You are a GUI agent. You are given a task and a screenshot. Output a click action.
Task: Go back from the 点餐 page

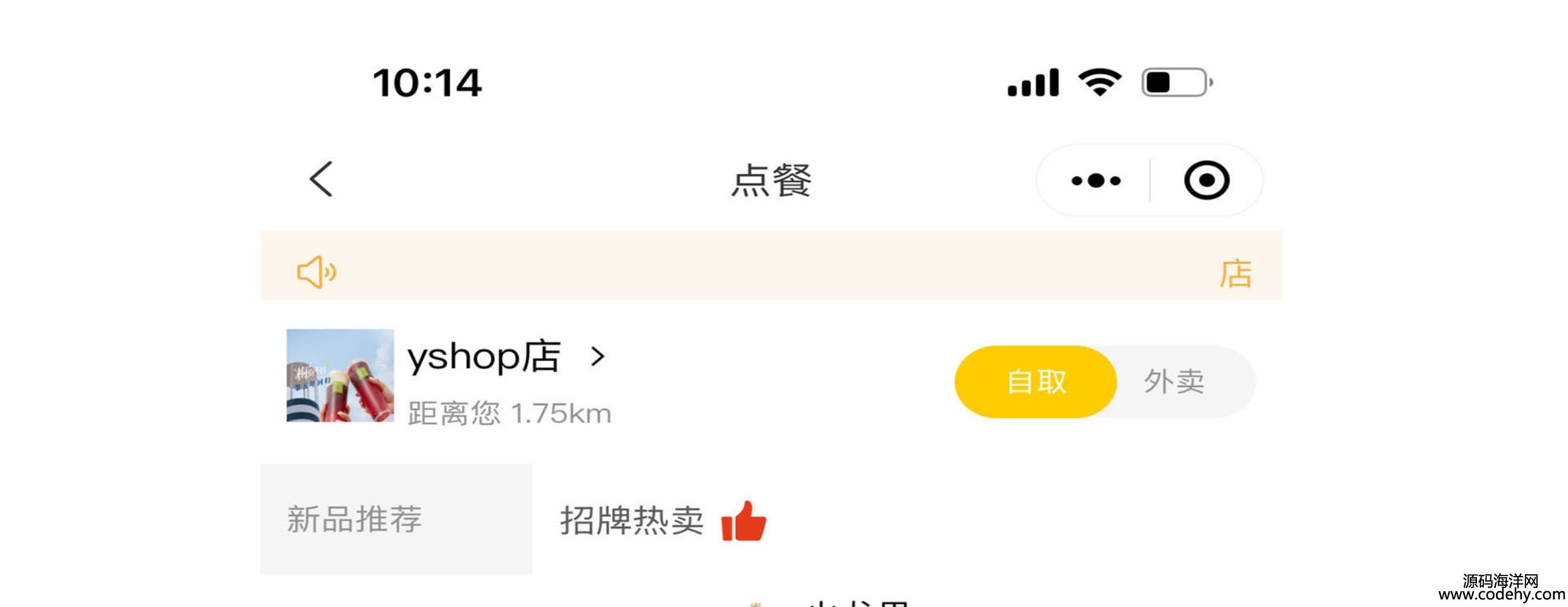pyautogui.click(x=321, y=180)
